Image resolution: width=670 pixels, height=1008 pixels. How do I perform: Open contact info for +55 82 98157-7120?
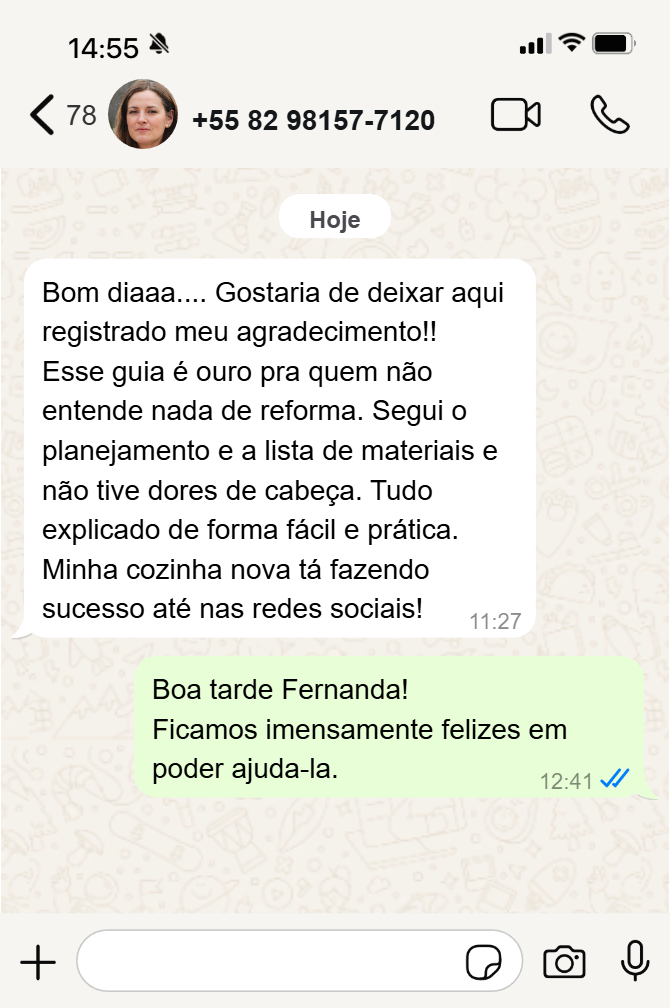(x=313, y=120)
